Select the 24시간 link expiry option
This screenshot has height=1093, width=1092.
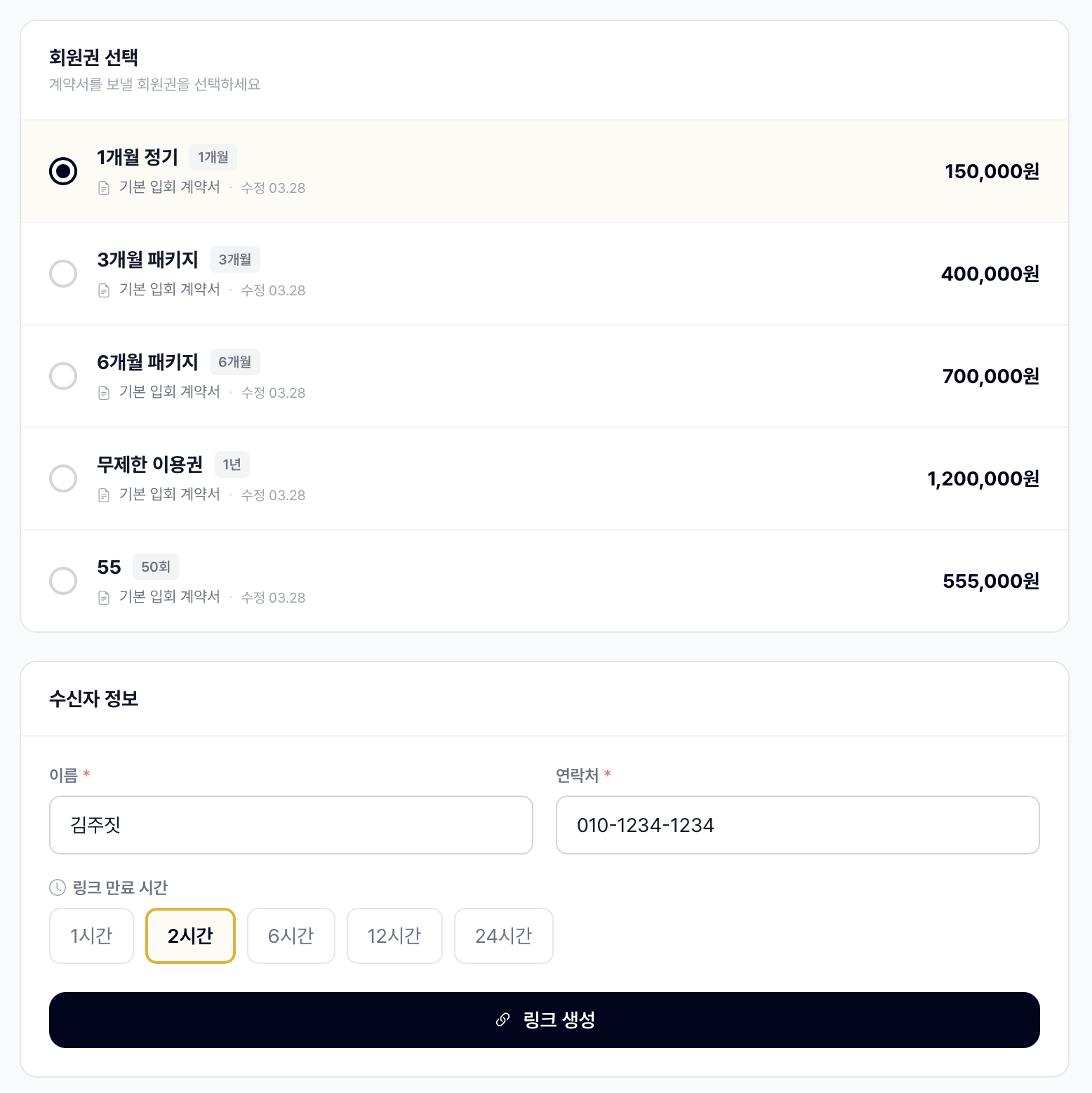point(503,936)
